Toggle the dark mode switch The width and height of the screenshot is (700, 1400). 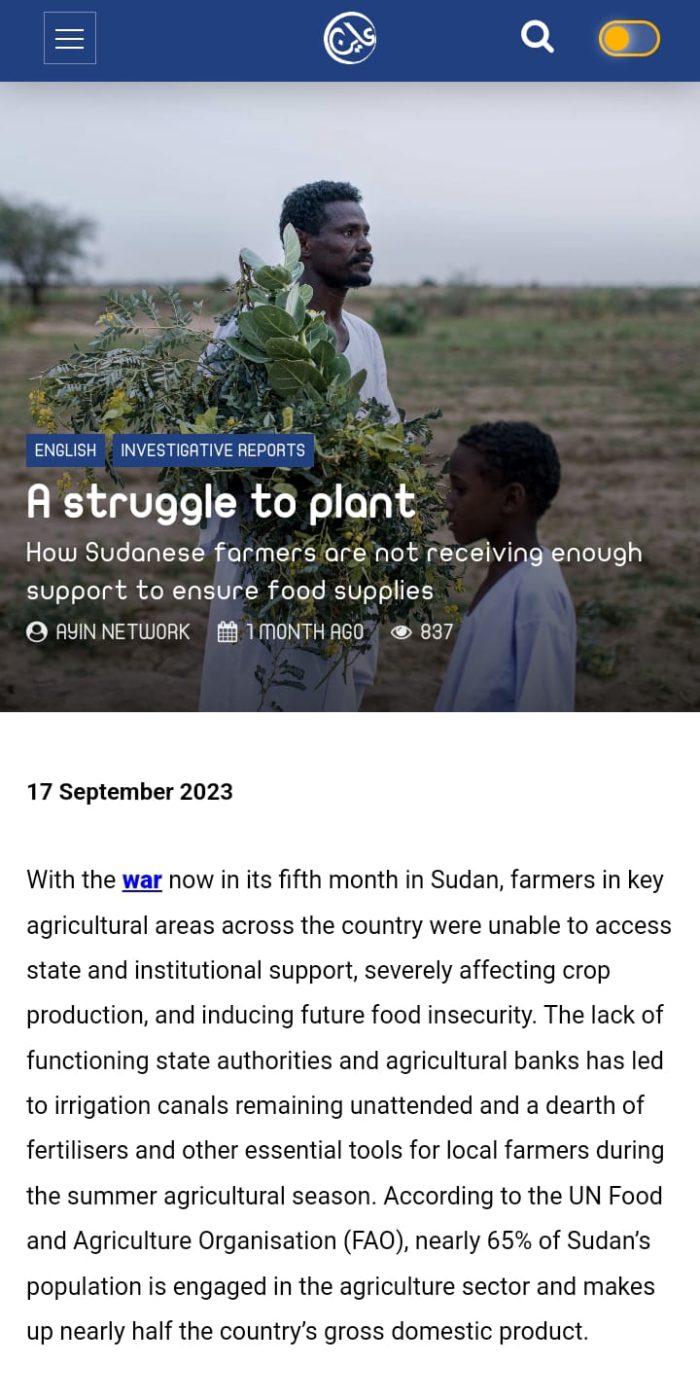(x=629, y=39)
